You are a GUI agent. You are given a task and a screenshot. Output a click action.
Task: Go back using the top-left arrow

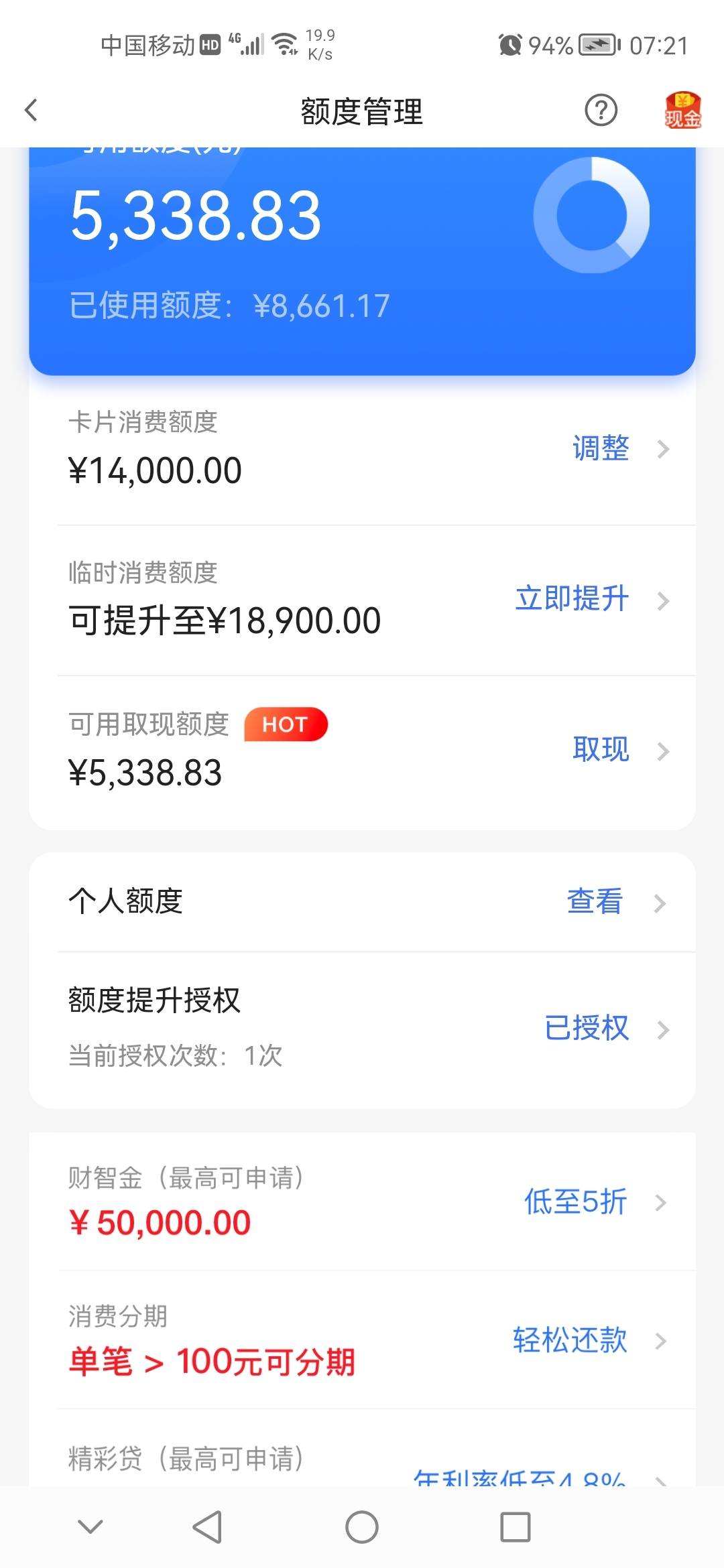[x=31, y=111]
